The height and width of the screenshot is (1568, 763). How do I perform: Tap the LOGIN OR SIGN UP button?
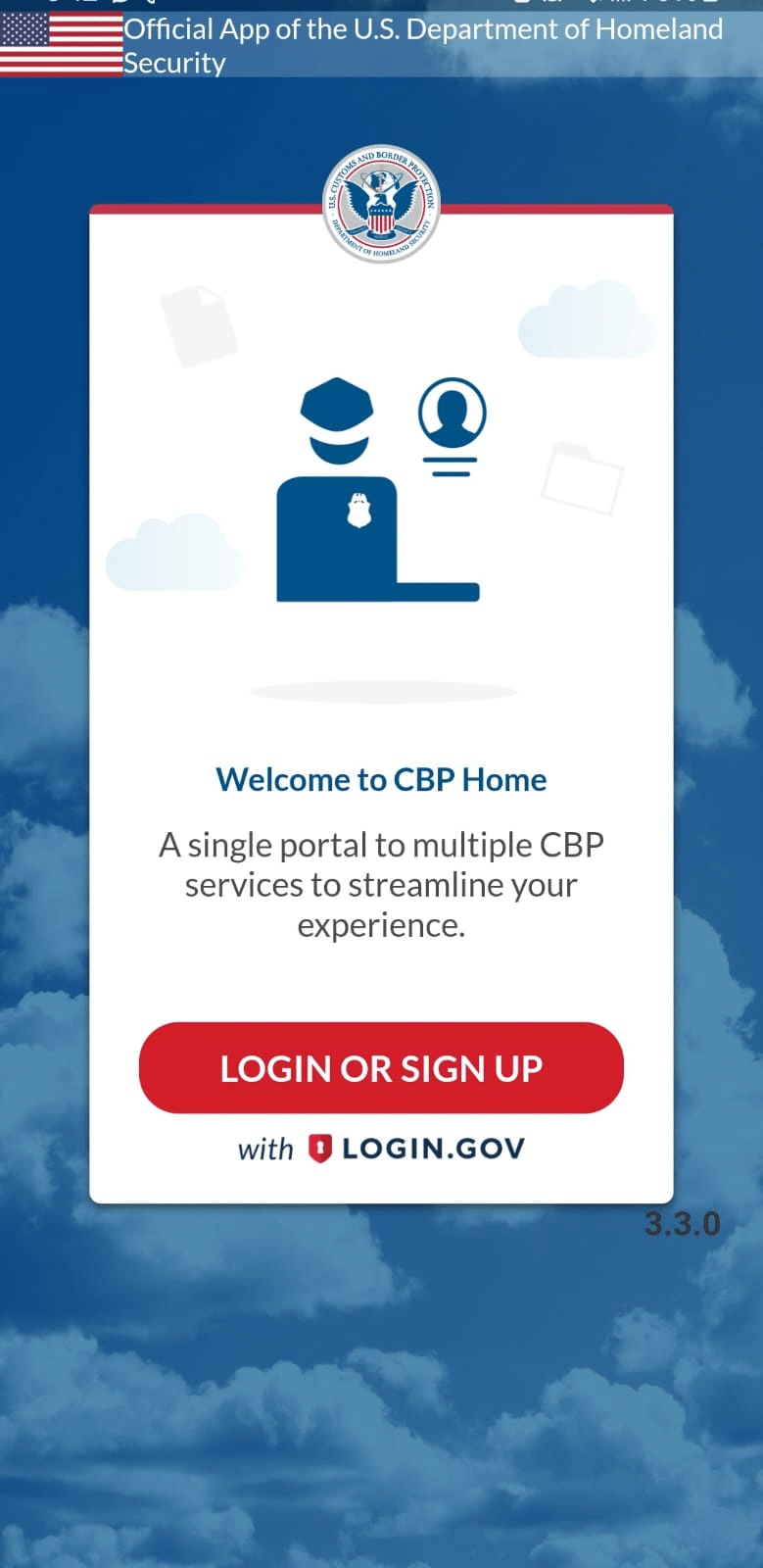tap(381, 1067)
